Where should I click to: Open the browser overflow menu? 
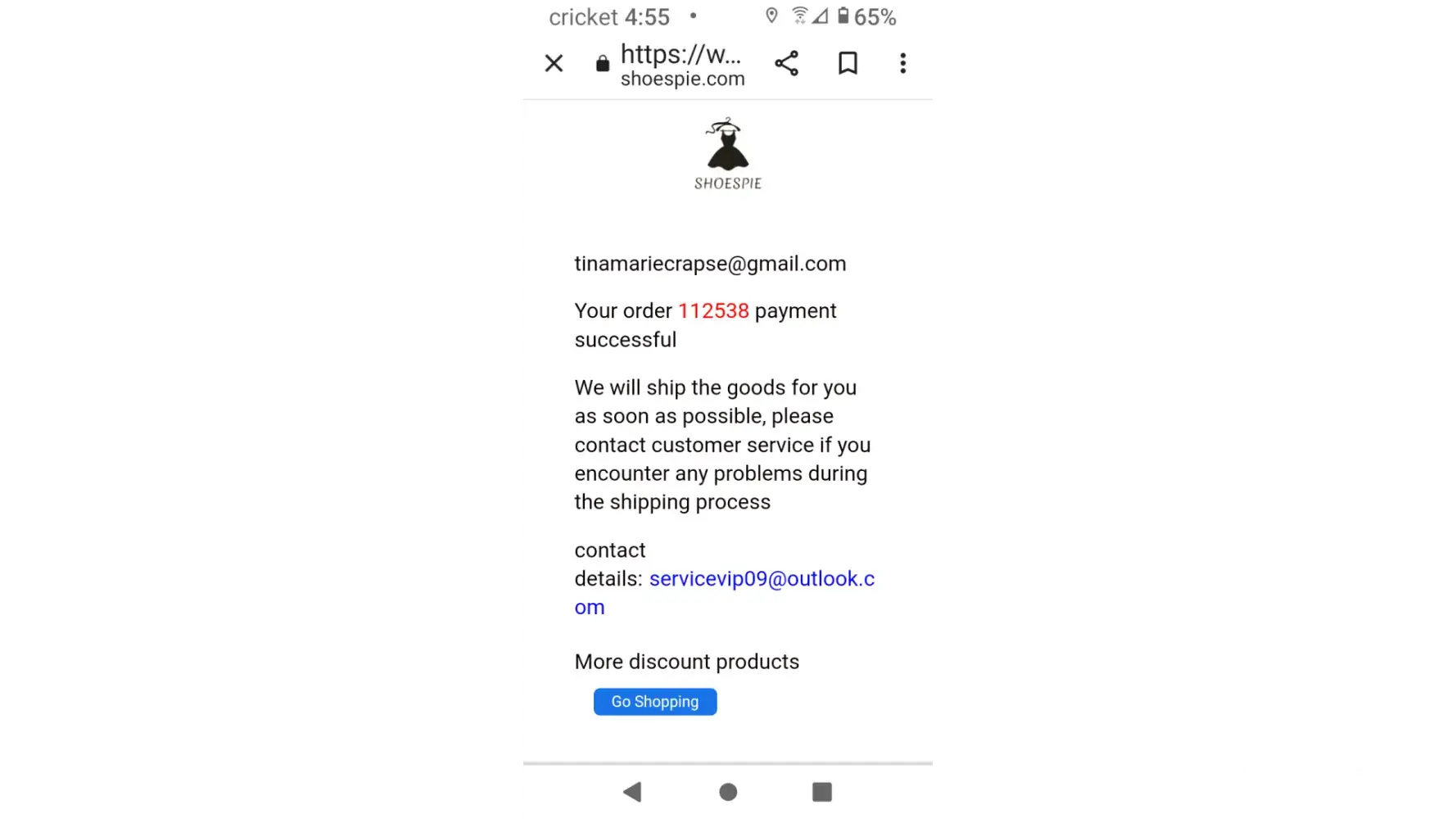902,63
